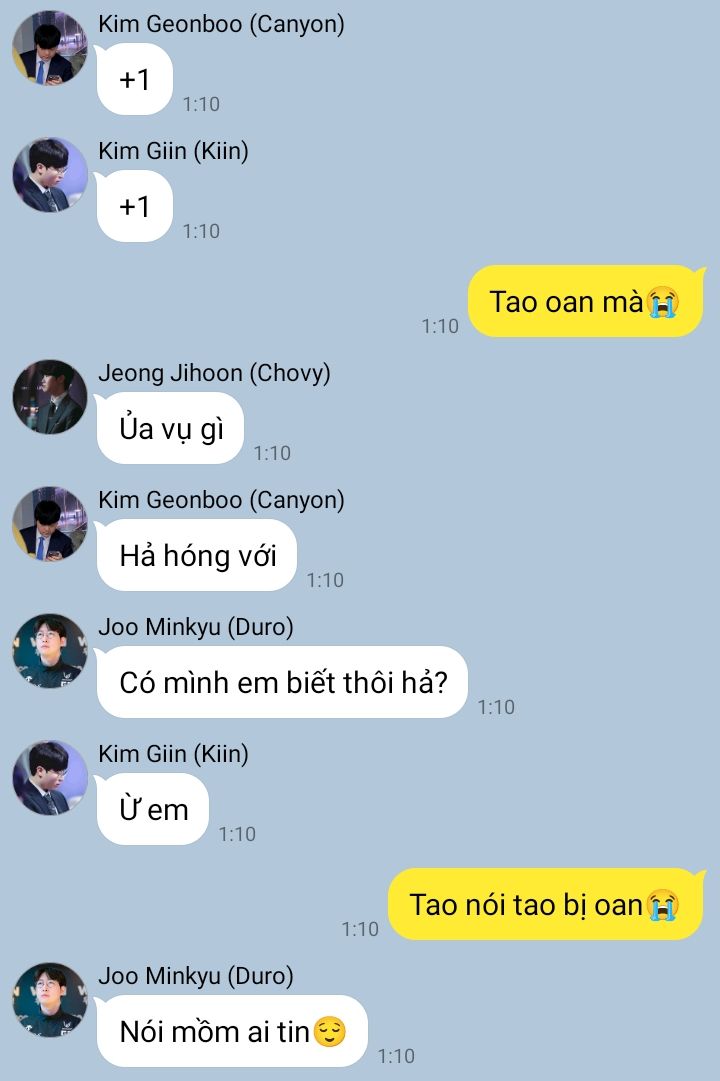Image resolution: width=720 pixels, height=1081 pixels.
Task: Open Canyon's avatar by the first '+1' message
Action: click(x=49, y=48)
